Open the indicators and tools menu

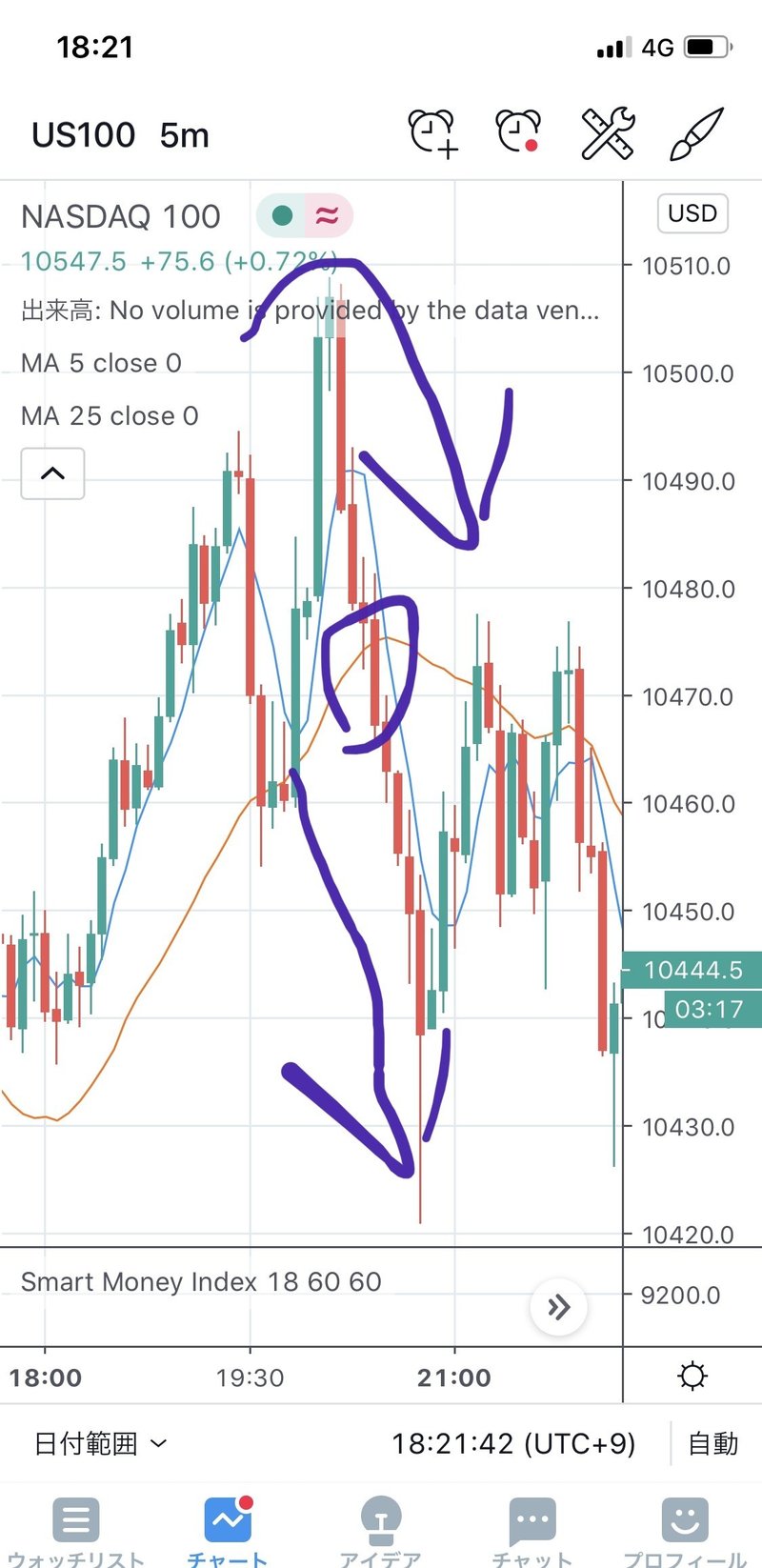[609, 133]
